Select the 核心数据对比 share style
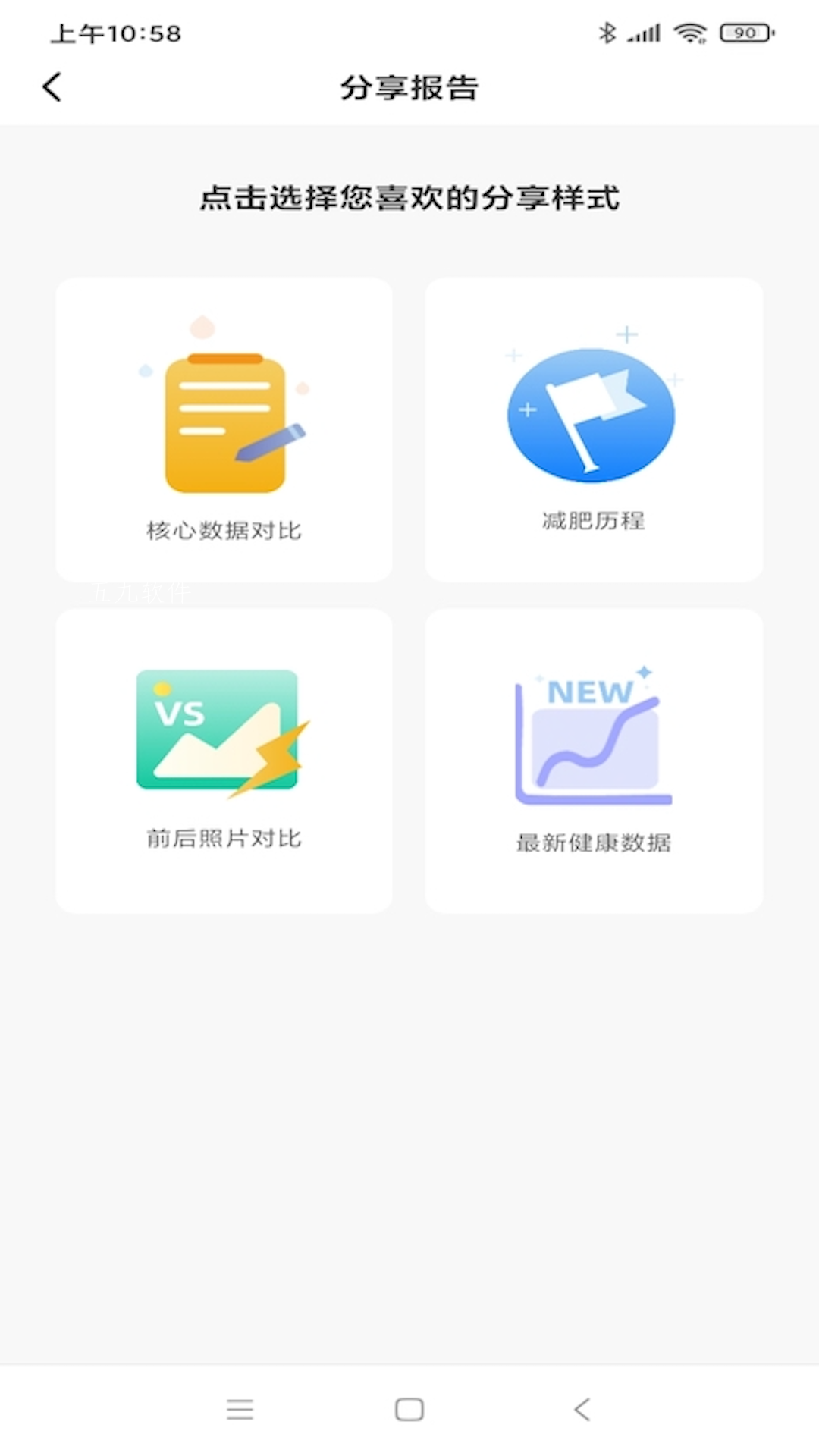This screenshot has width=819, height=1456. point(224,429)
